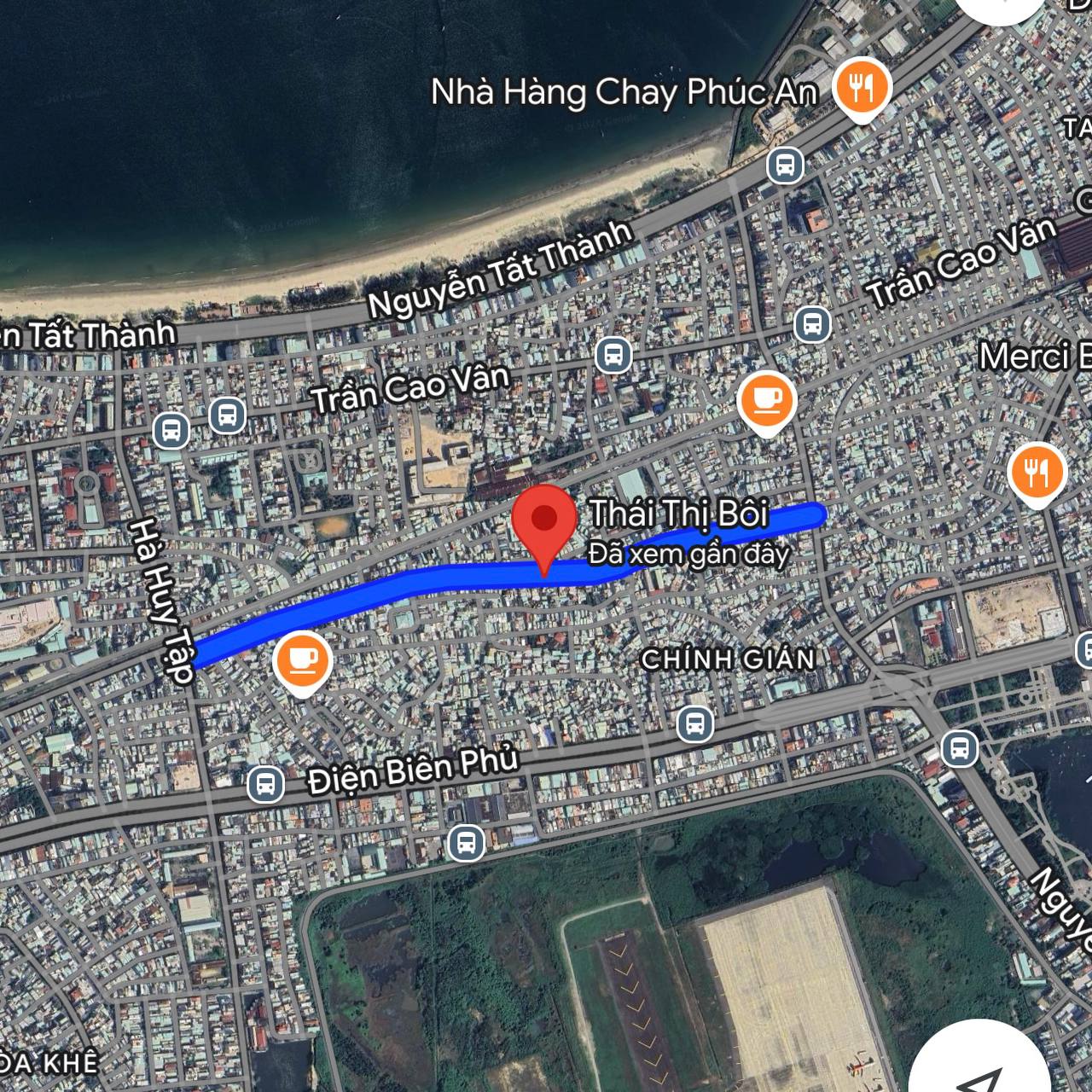
Task: Open Nhà Hàng Chay Phúc An restaurant marker
Action: (862, 86)
